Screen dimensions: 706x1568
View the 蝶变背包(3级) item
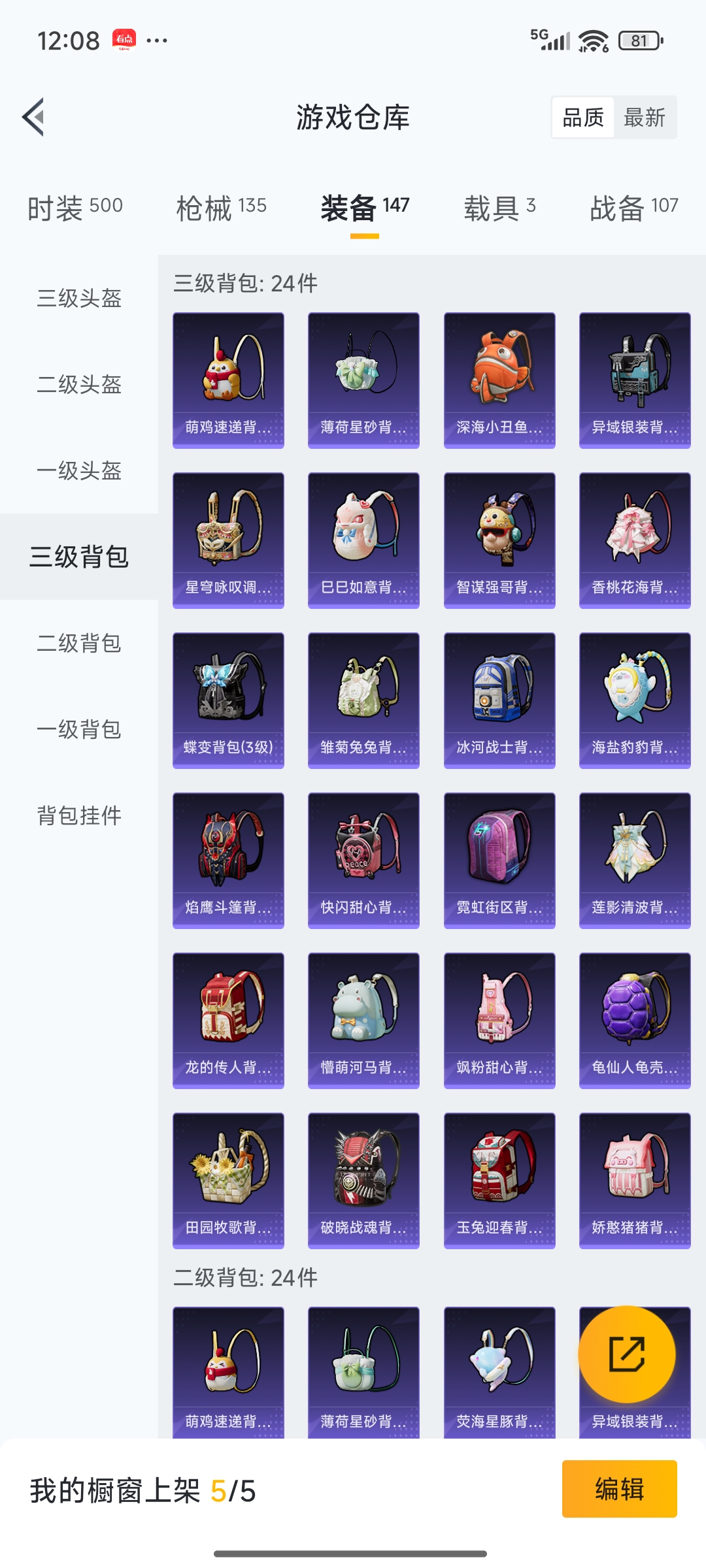(228, 700)
